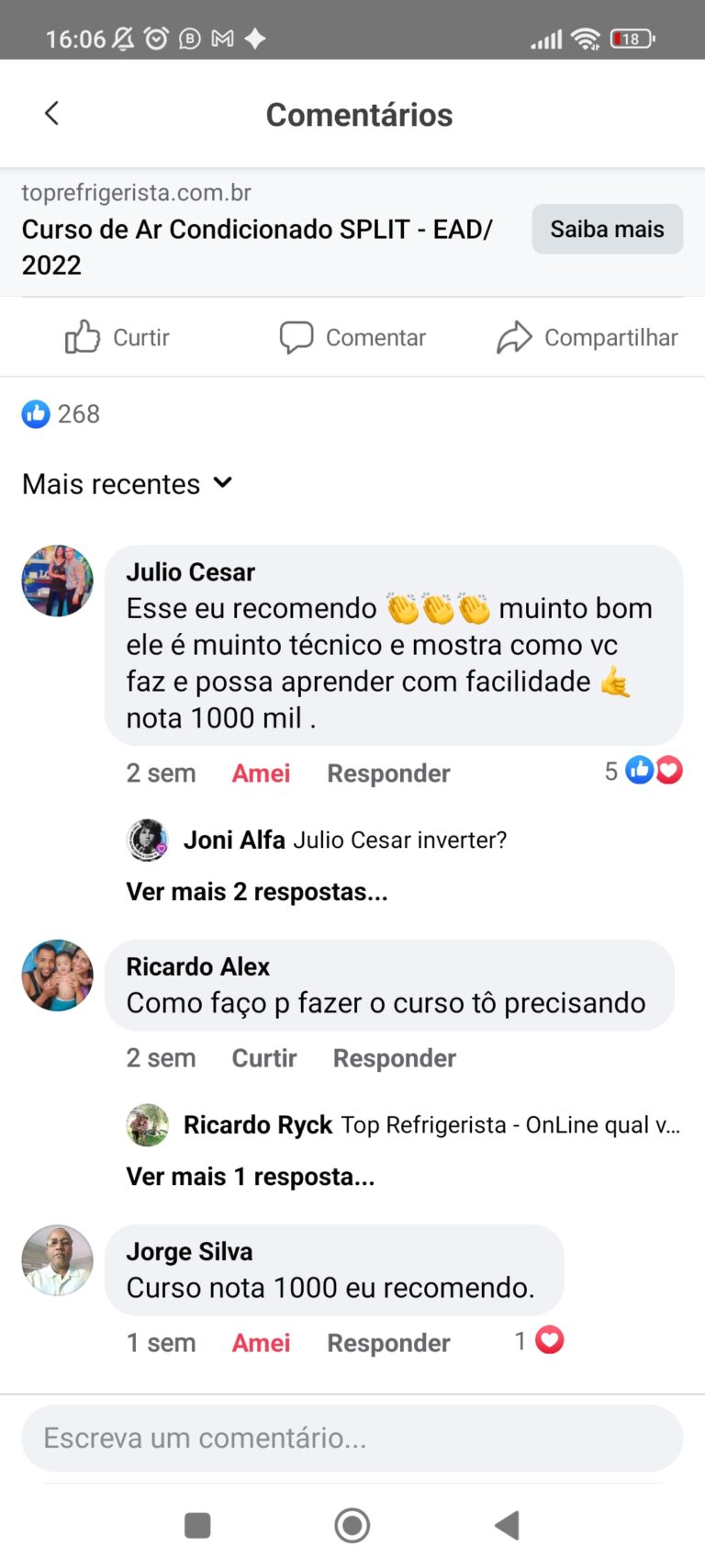Viewport: 705px width, 1568px height.
Task: Toggle the Amei reaction on Jorge Silva's comment
Action: 261,1343
